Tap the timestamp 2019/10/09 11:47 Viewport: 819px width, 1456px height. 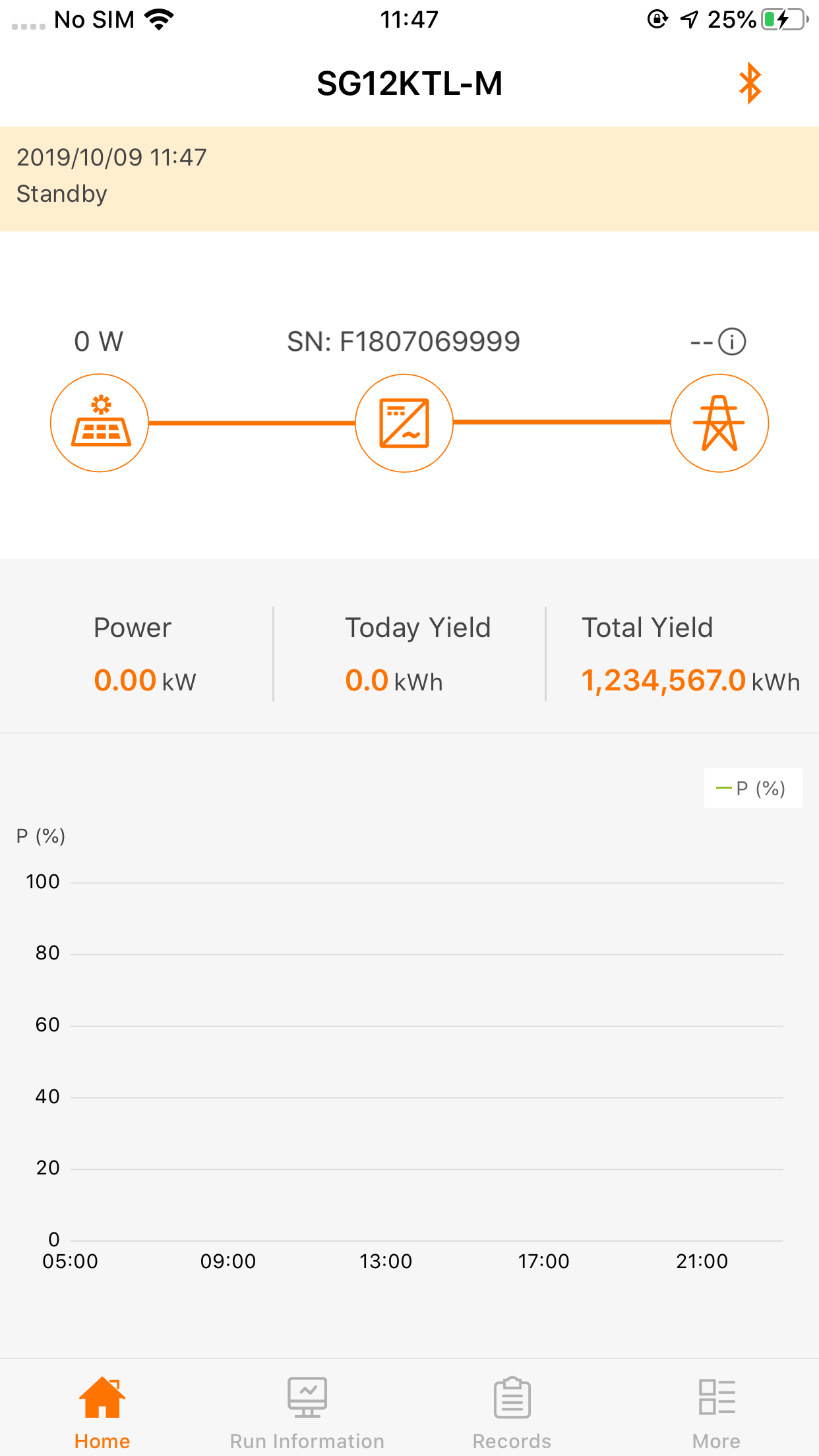point(111,156)
